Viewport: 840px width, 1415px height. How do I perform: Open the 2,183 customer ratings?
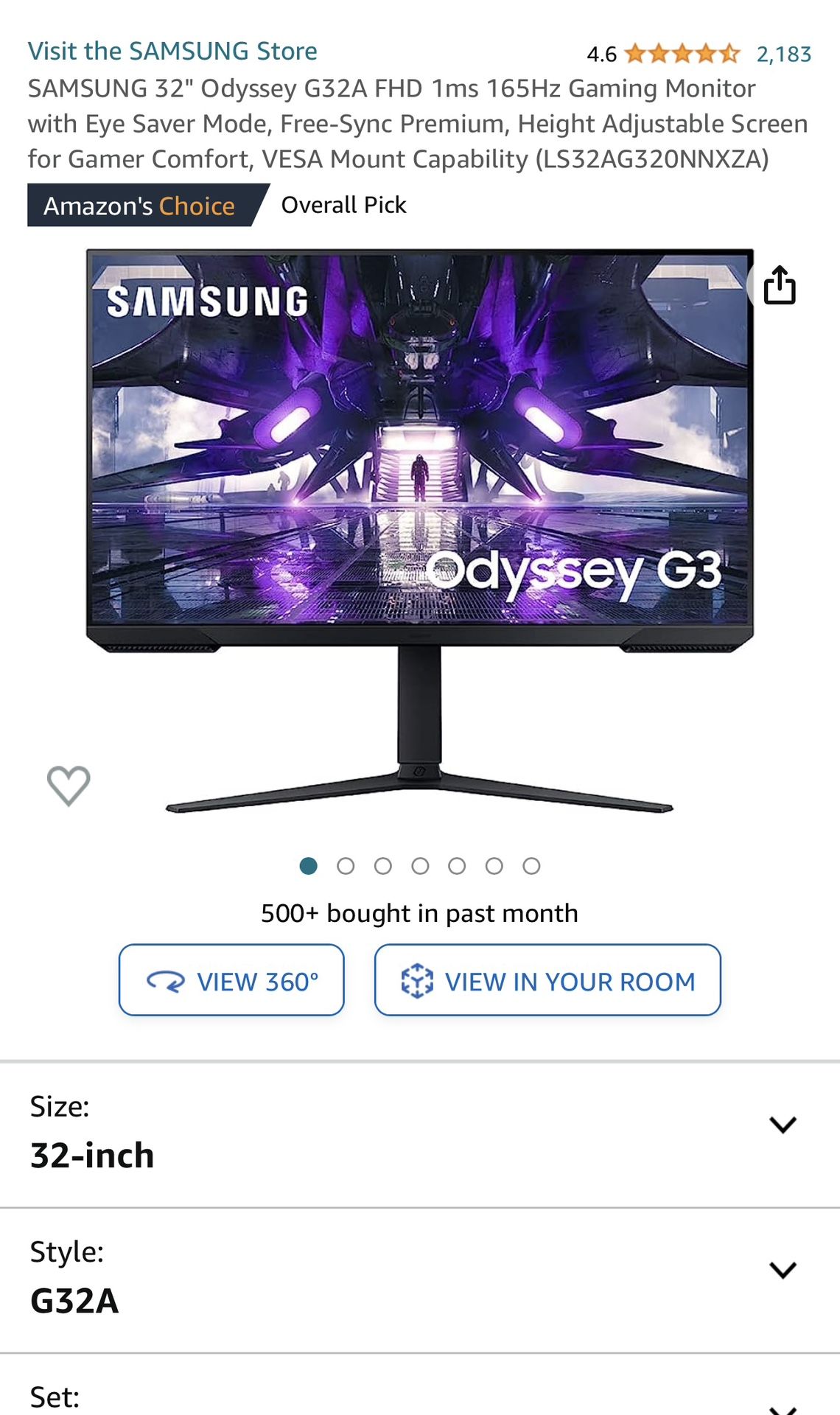783,54
